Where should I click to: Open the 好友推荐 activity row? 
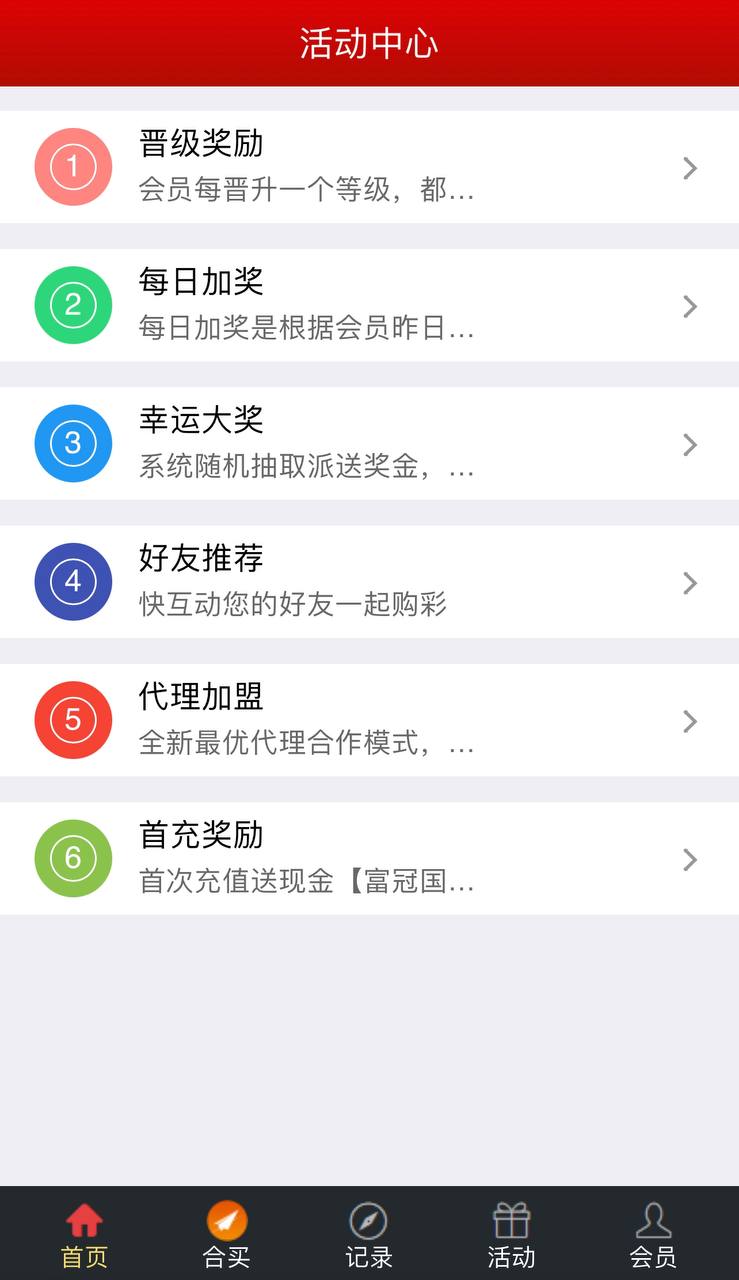[x=369, y=581]
